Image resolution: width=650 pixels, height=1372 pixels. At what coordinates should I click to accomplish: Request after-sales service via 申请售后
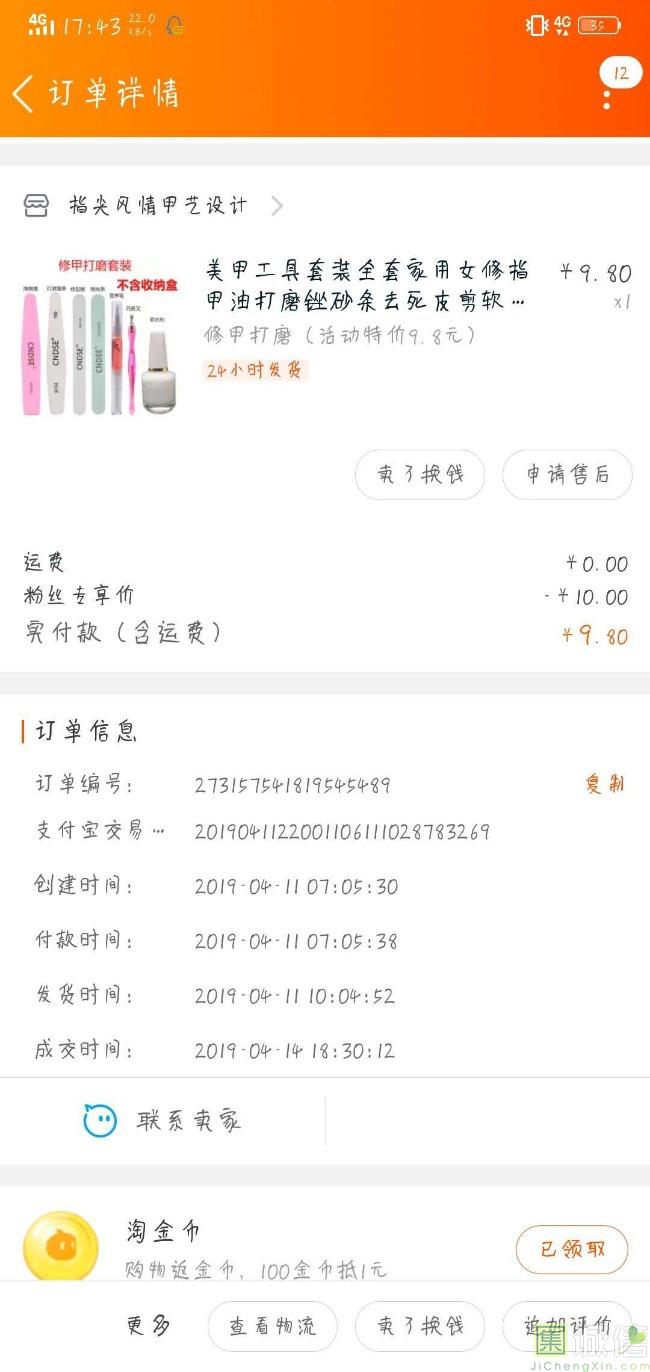tap(567, 475)
